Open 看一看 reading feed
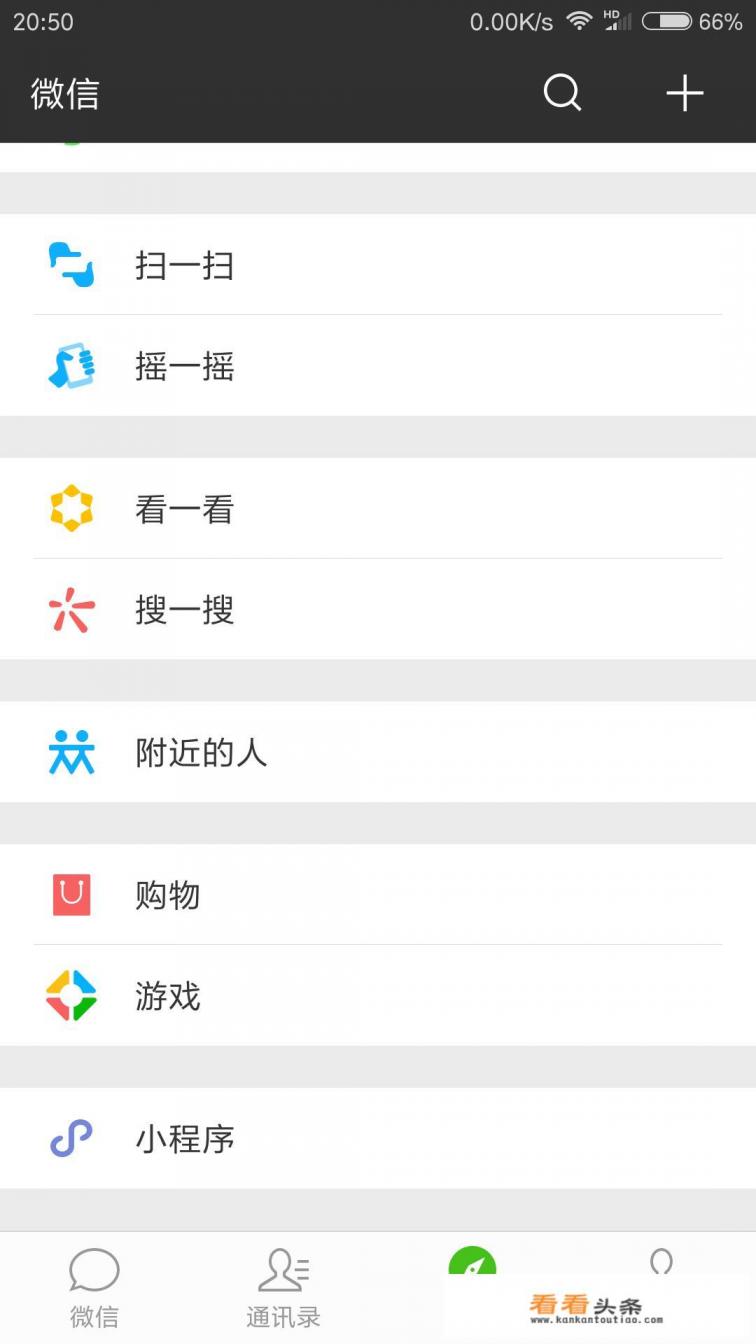 pyautogui.click(x=377, y=509)
